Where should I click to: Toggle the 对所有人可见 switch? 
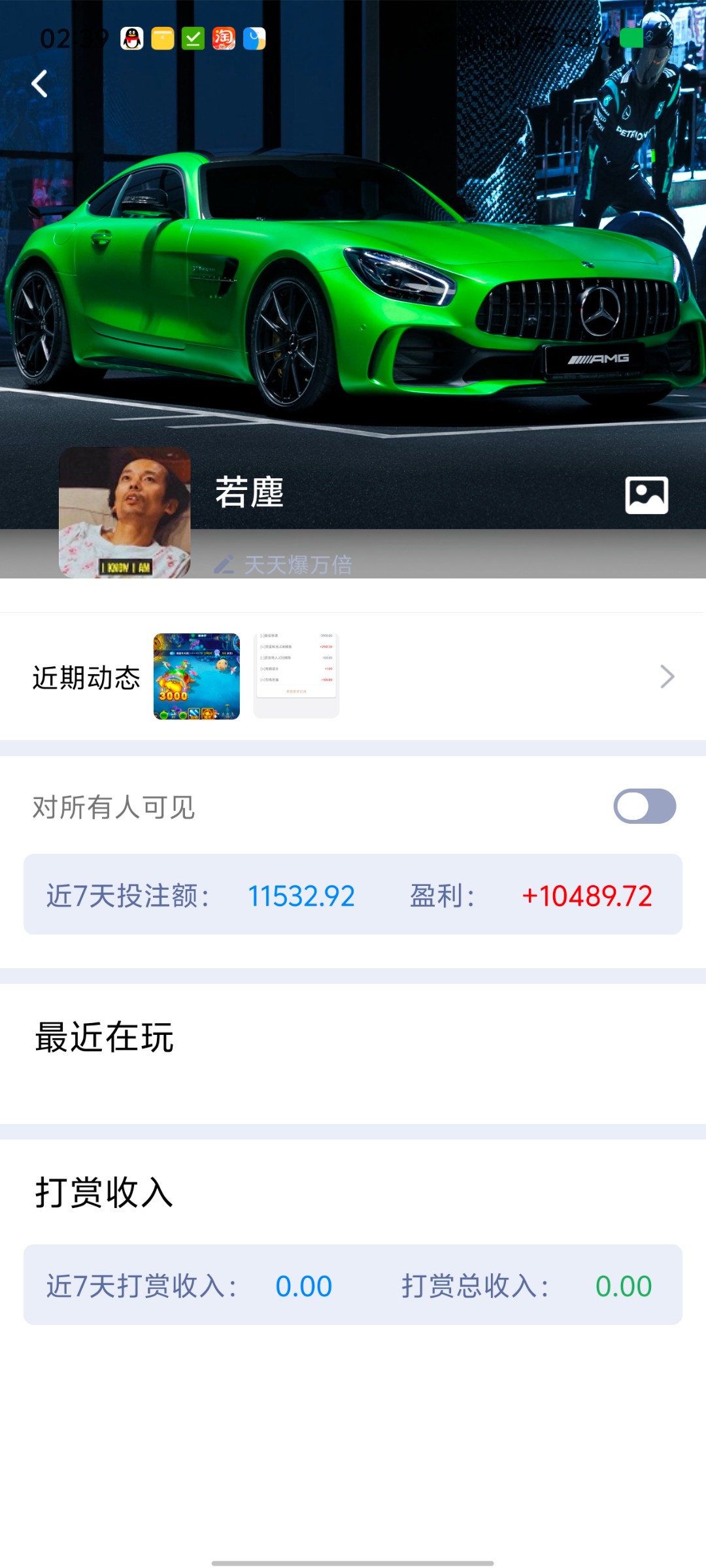[644, 806]
